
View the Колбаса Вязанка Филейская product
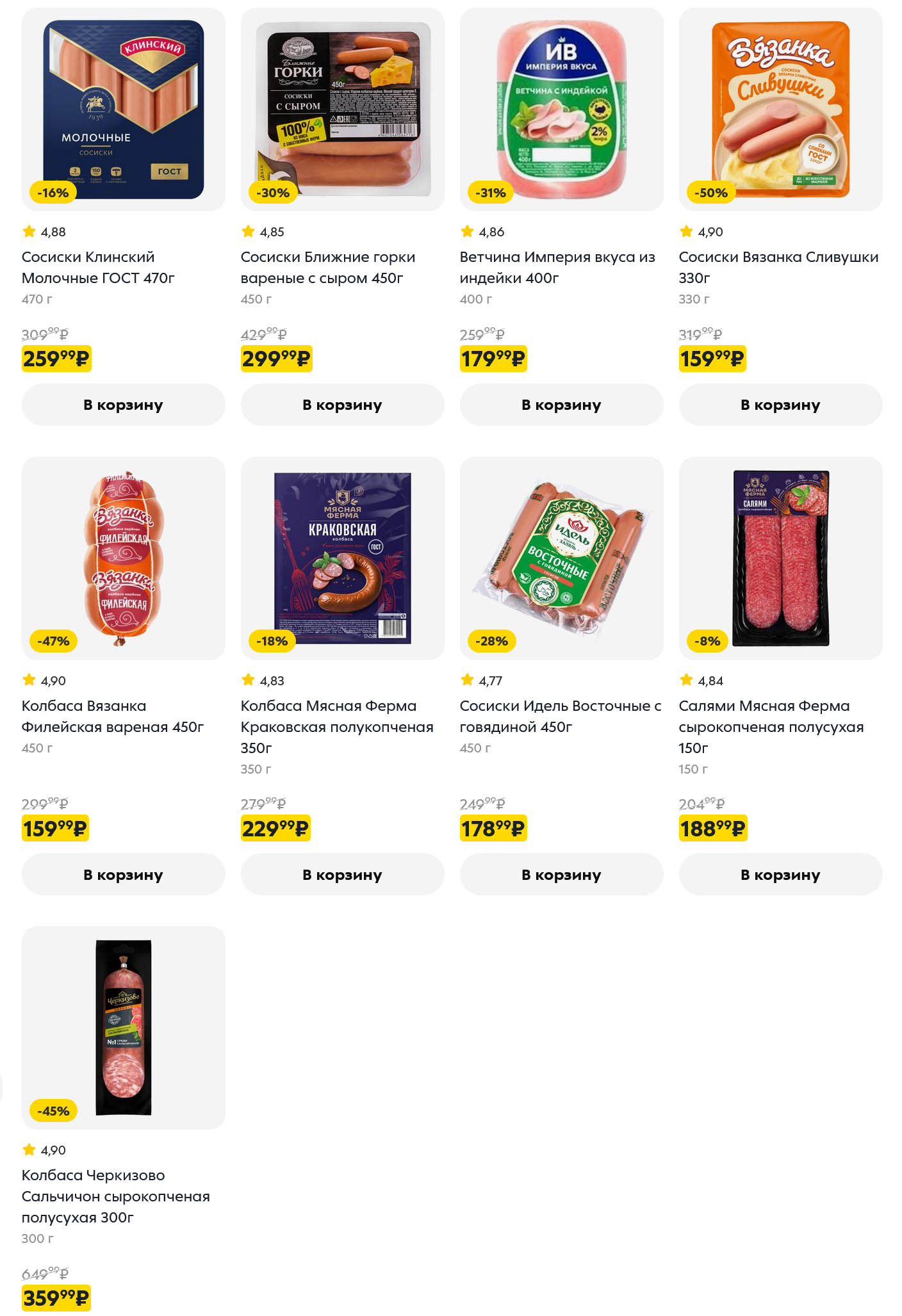click(x=123, y=558)
